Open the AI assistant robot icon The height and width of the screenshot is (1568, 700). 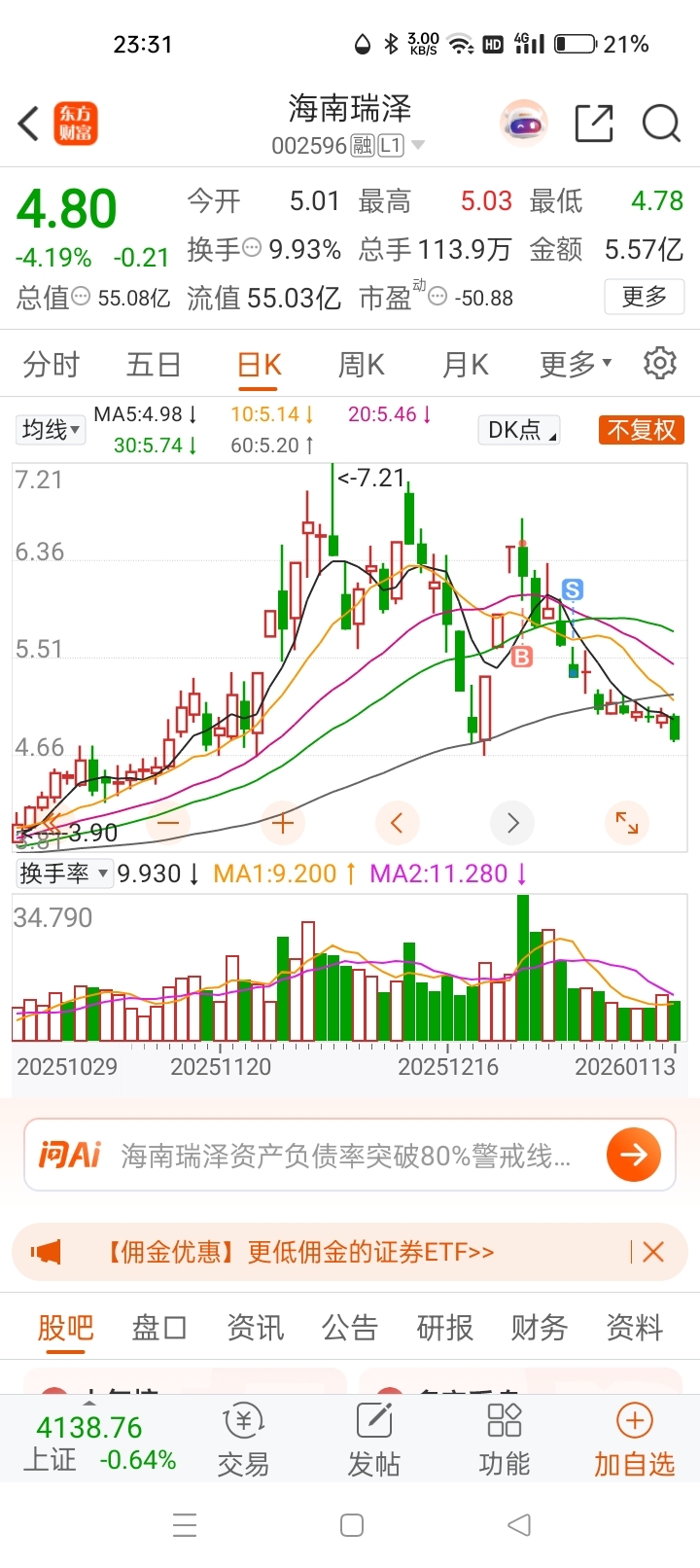[524, 124]
